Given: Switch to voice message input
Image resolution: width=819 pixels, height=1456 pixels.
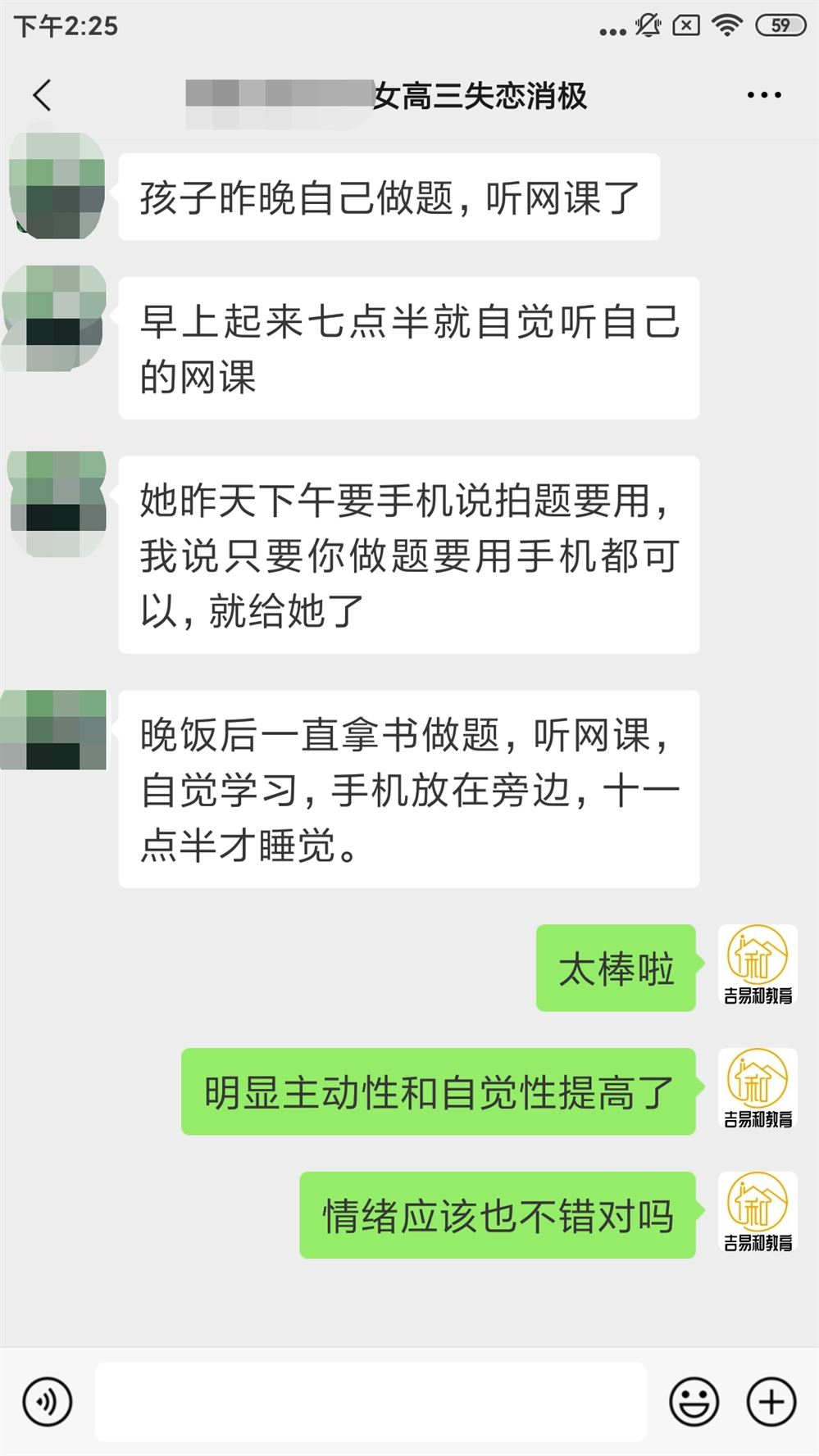Looking at the screenshot, I should [48, 1401].
